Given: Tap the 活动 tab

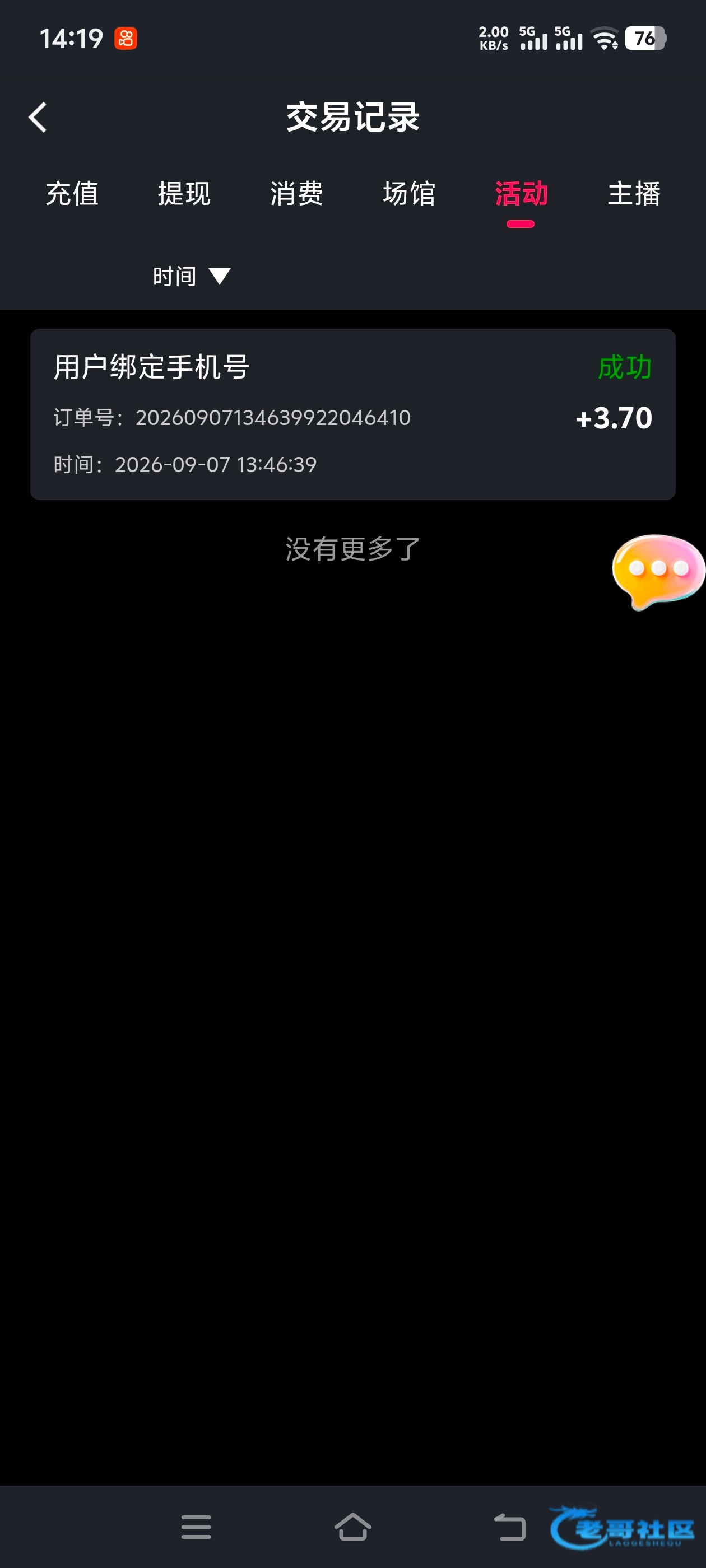Looking at the screenshot, I should click(x=522, y=194).
